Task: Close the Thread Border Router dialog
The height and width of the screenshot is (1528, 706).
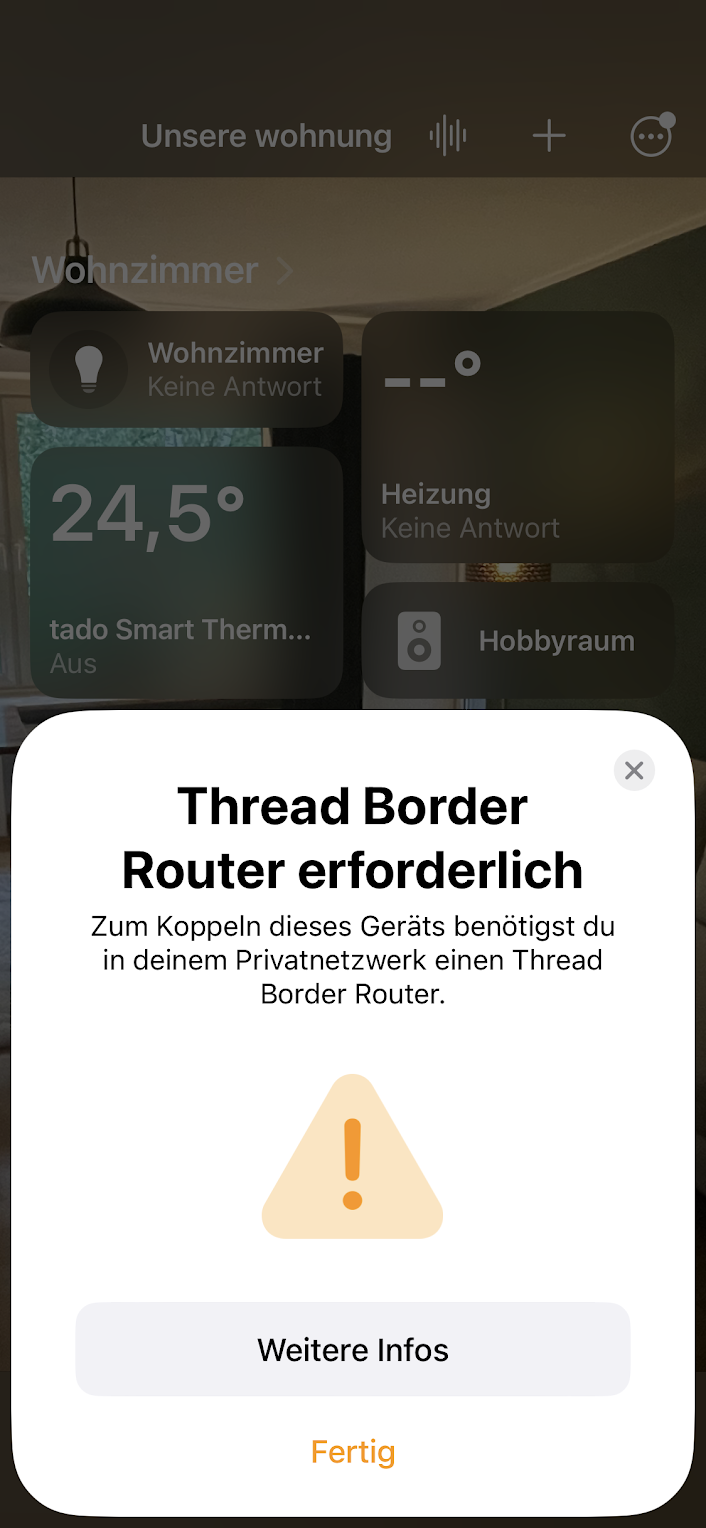Action: (634, 770)
